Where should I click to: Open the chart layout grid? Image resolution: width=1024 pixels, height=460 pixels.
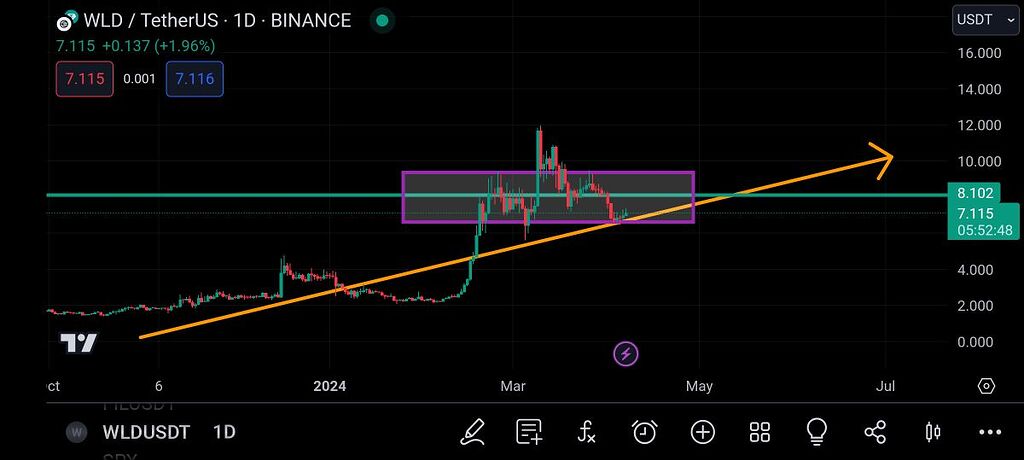click(x=760, y=432)
